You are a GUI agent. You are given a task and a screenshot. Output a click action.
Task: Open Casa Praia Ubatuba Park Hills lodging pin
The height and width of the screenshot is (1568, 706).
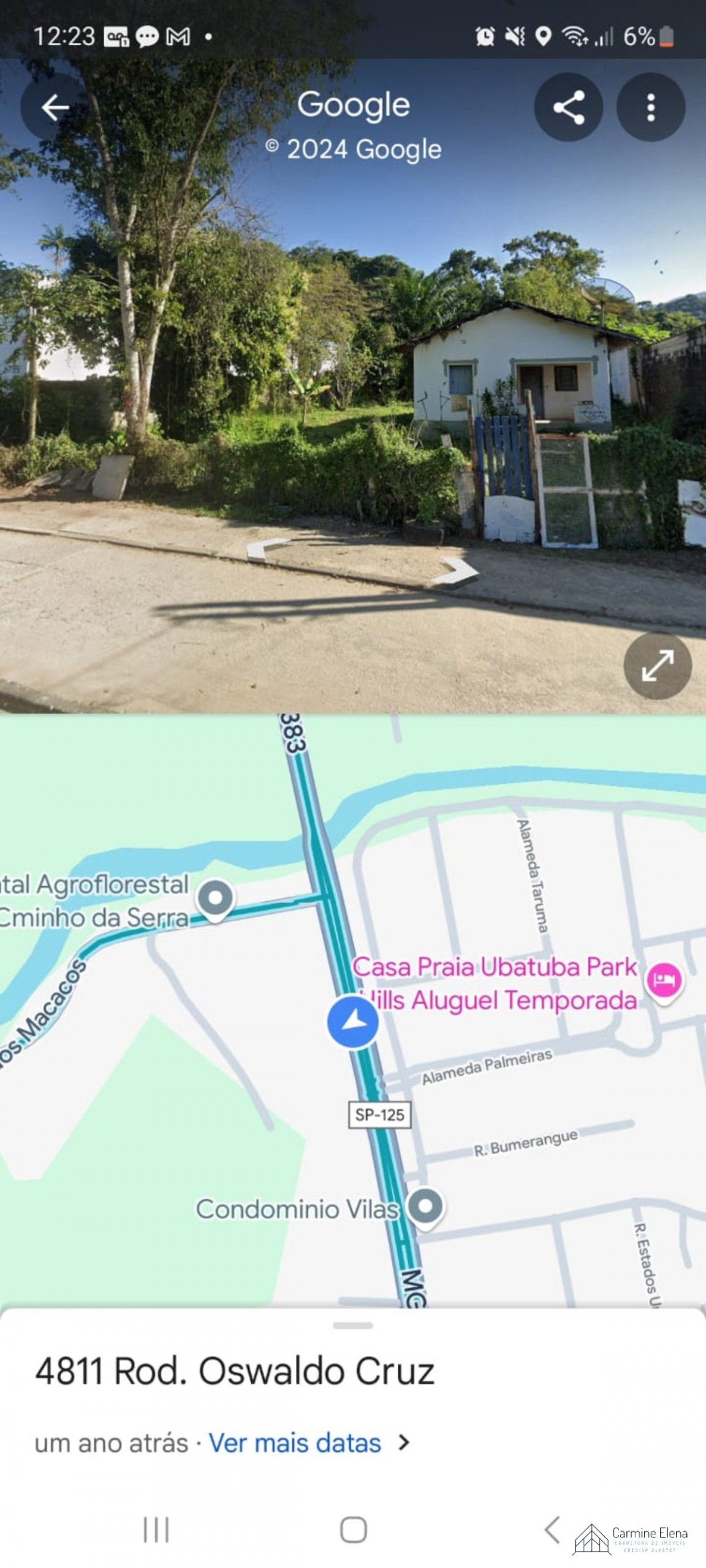pos(664,981)
